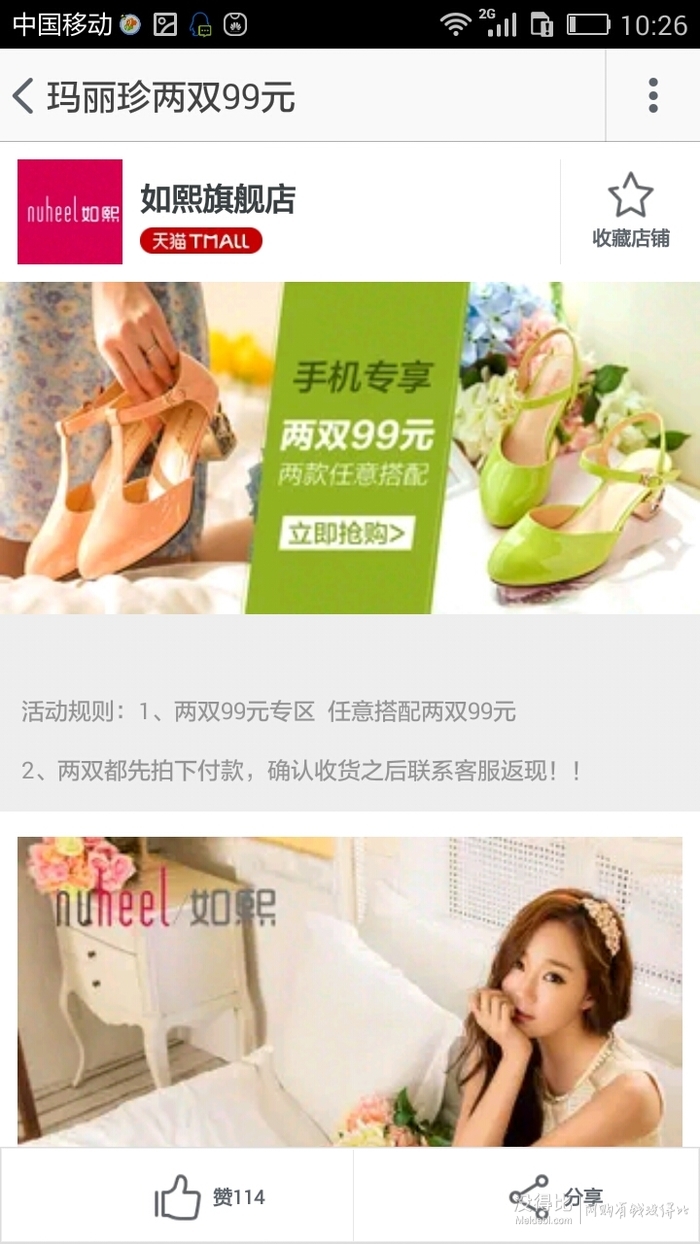Open the 两双99元 mobile-exclusive promo banner

350,448
